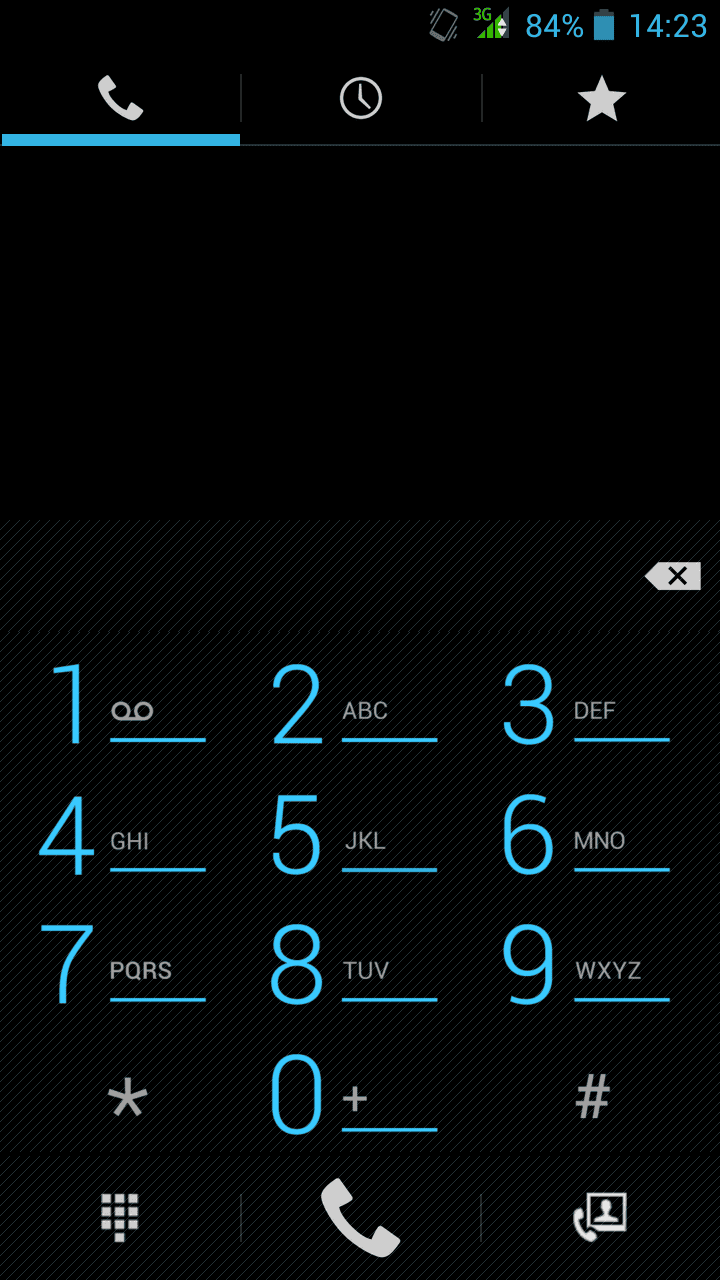720x1280 pixels.
Task: Enter digit 8 TUV
Action: point(355,966)
